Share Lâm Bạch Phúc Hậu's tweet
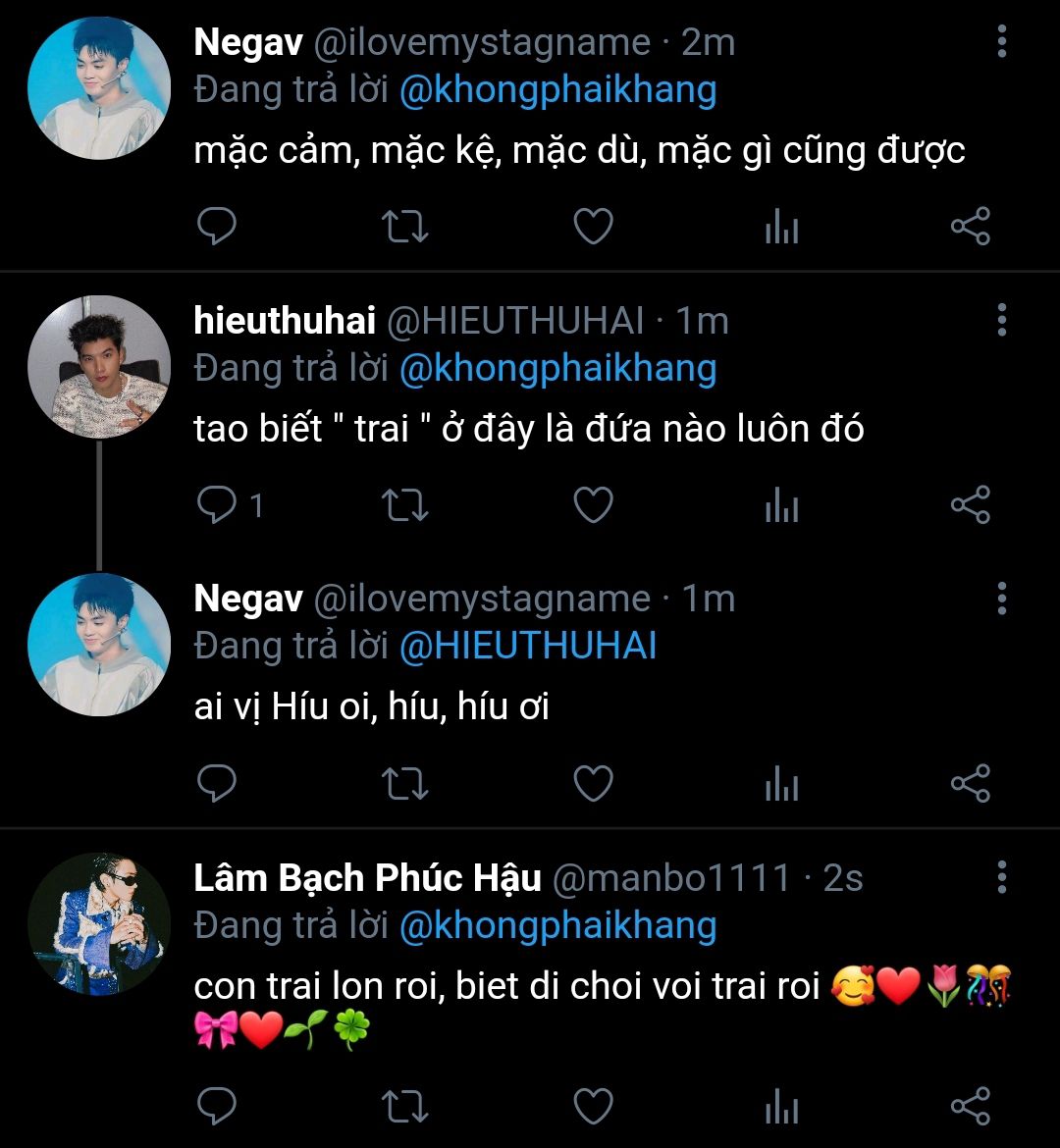Viewport: 1060px width, 1148px height. pyautogui.click(x=970, y=1106)
